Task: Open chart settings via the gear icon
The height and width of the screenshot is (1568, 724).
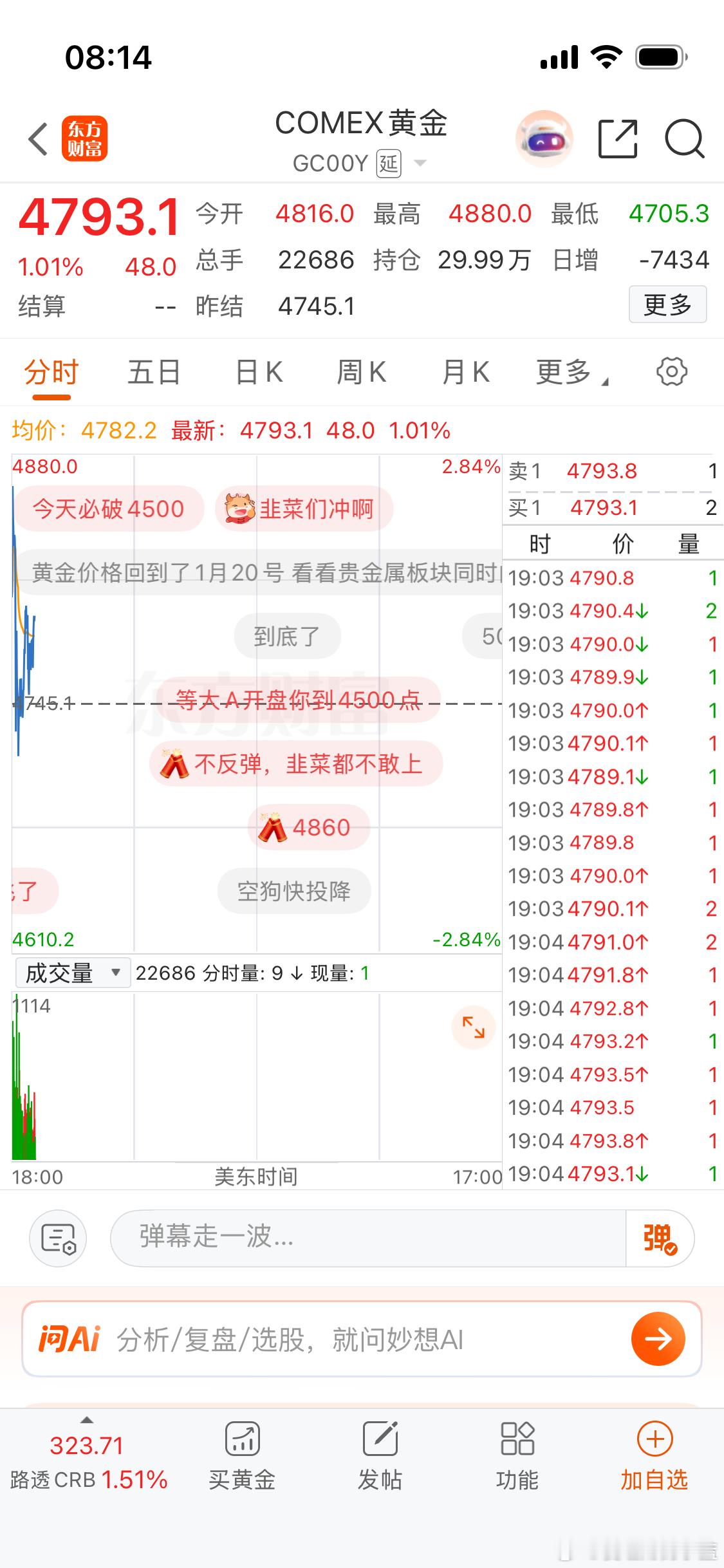Action: click(673, 371)
